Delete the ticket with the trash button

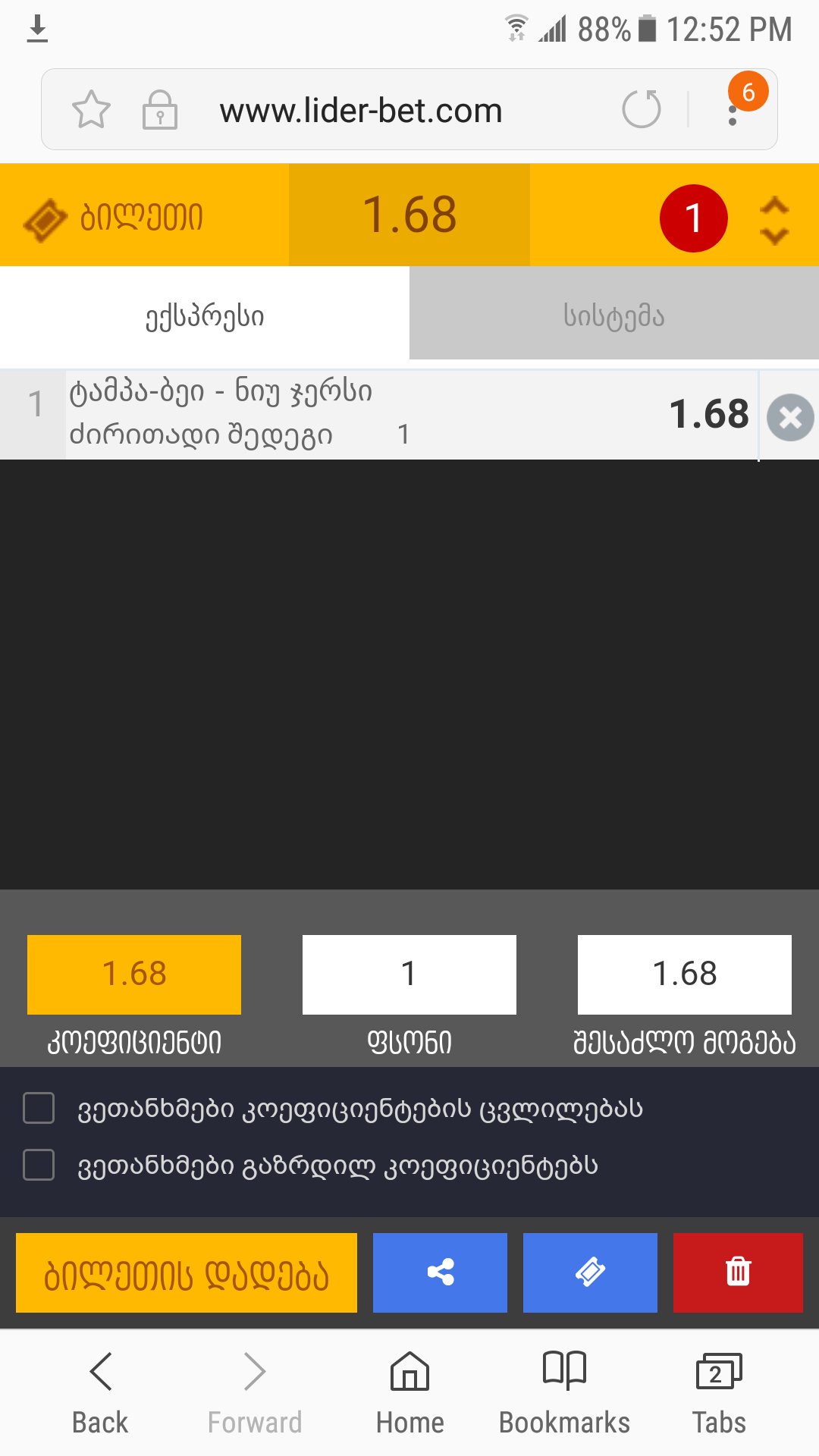coord(738,1272)
